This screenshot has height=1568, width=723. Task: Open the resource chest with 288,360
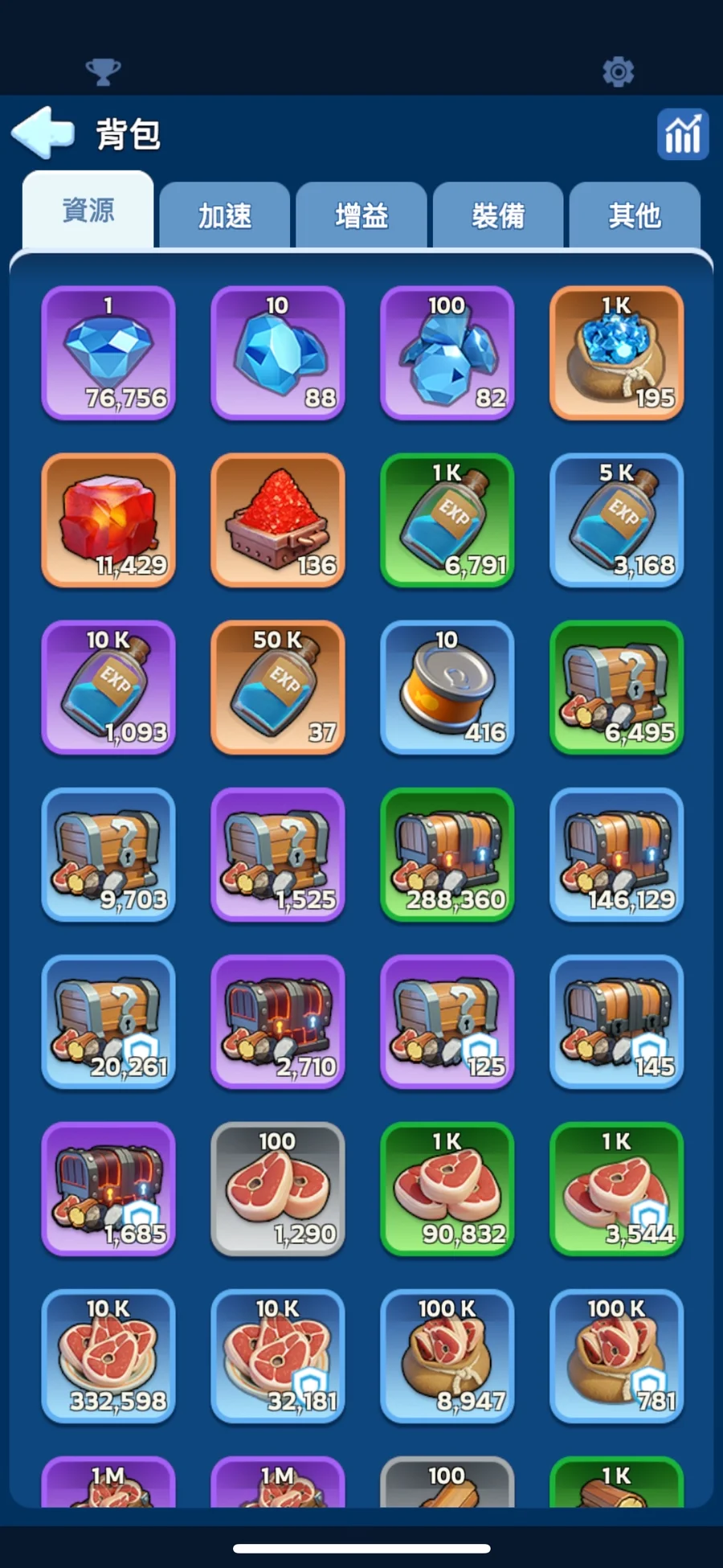447,855
